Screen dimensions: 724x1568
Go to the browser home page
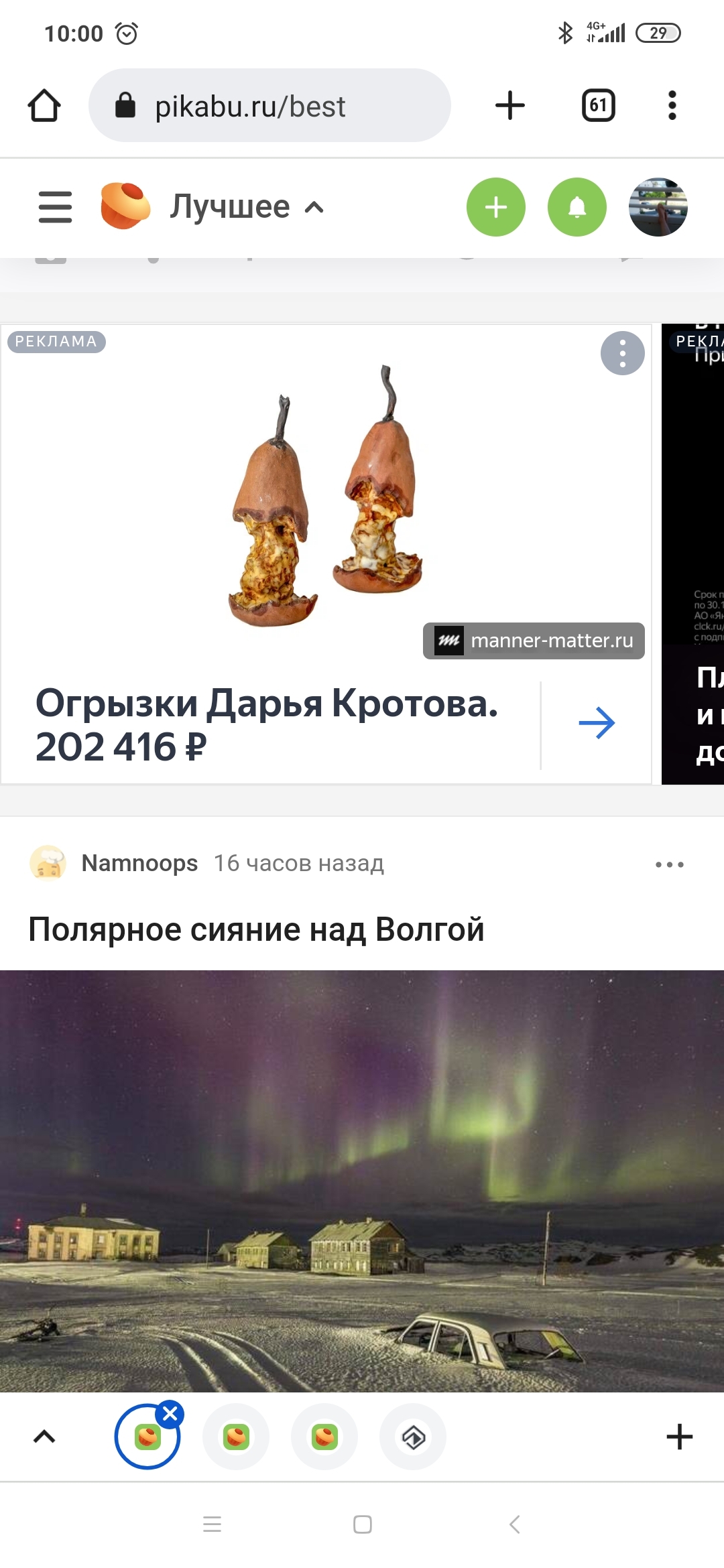click(44, 105)
